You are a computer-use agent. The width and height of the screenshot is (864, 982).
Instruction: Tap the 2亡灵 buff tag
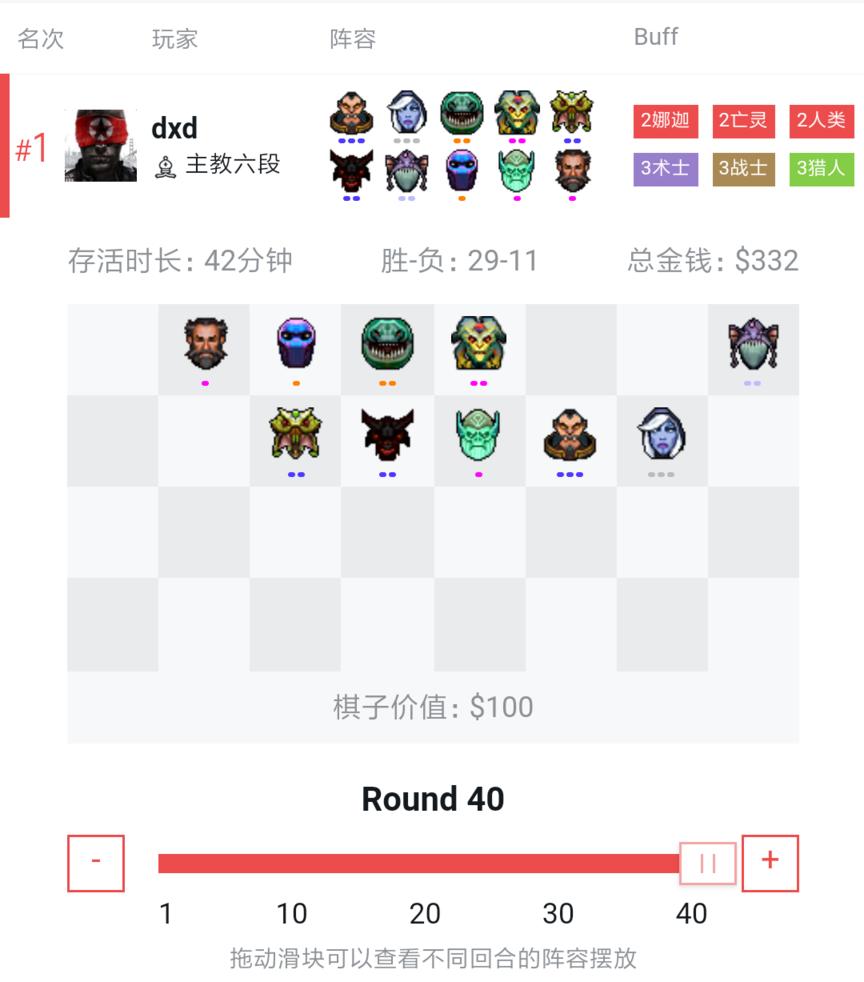pos(743,121)
